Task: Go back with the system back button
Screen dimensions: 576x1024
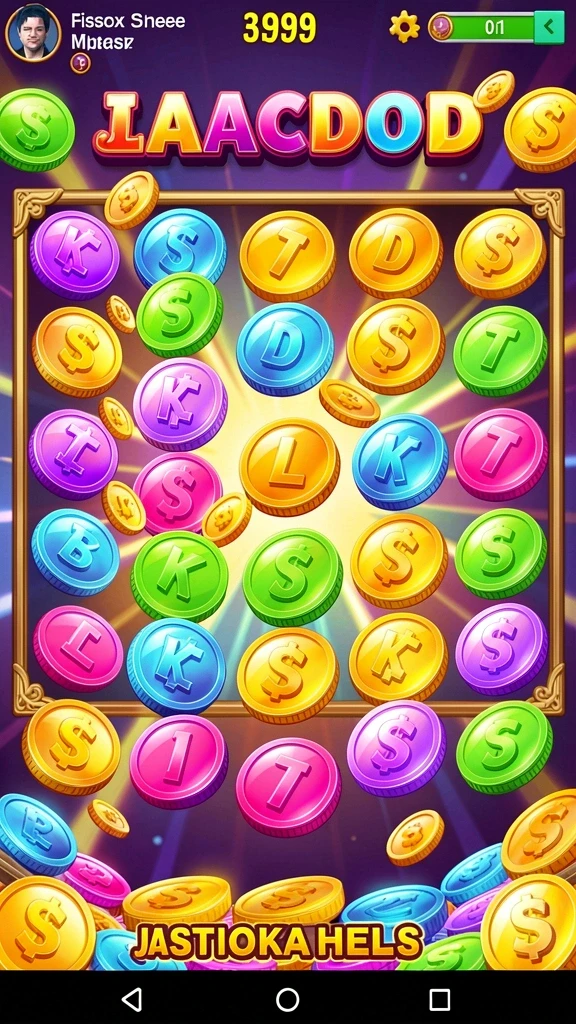Action: [x=133, y=999]
